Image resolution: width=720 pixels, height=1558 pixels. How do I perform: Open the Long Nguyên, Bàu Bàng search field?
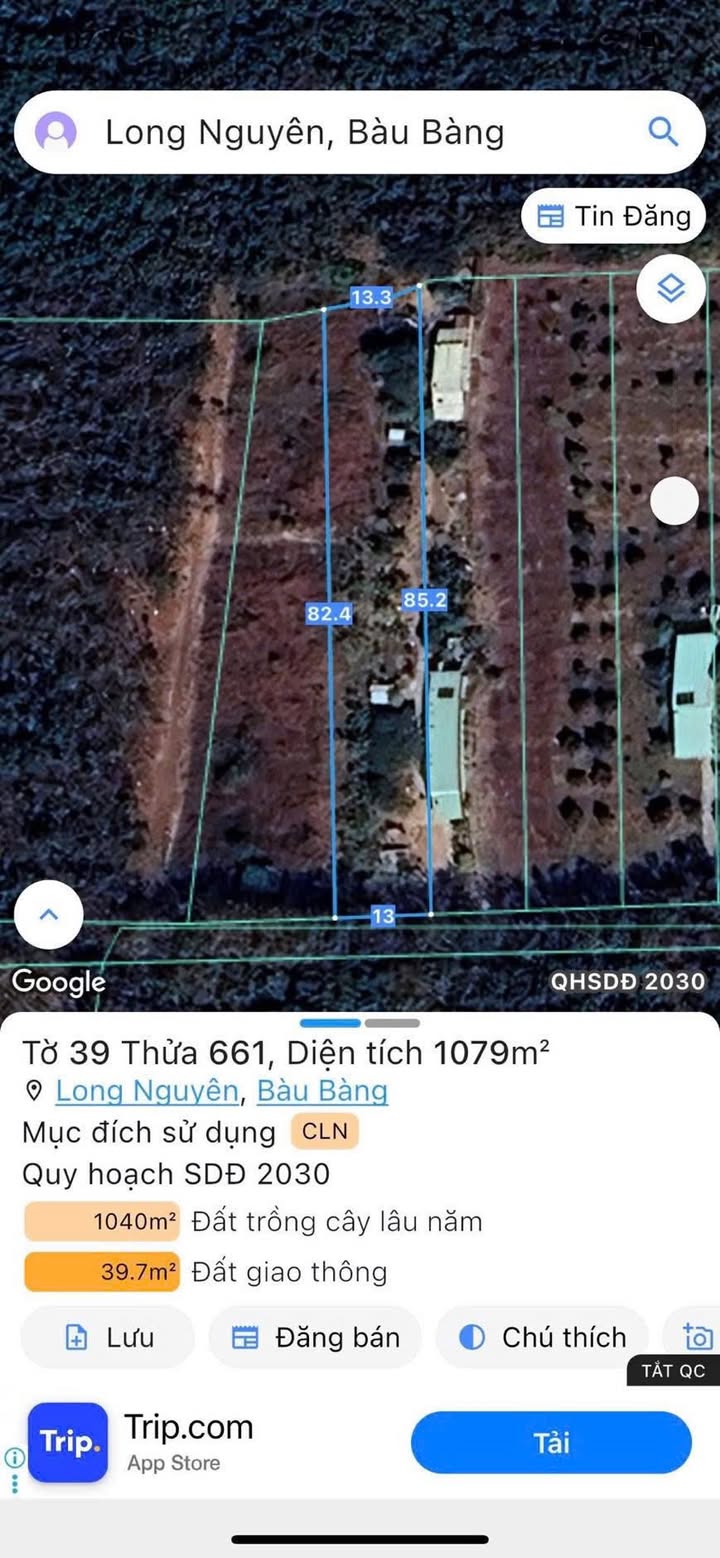point(330,132)
